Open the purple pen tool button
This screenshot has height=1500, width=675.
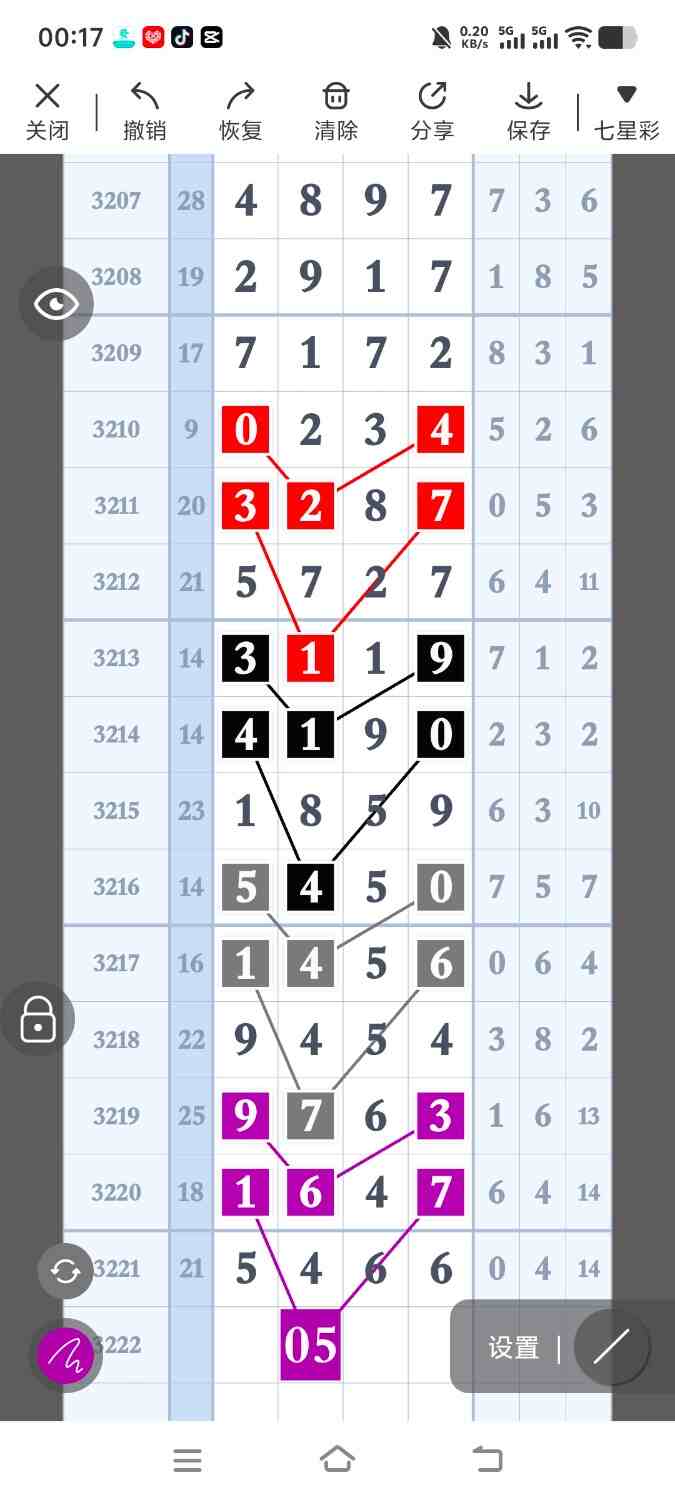[65, 1356]
